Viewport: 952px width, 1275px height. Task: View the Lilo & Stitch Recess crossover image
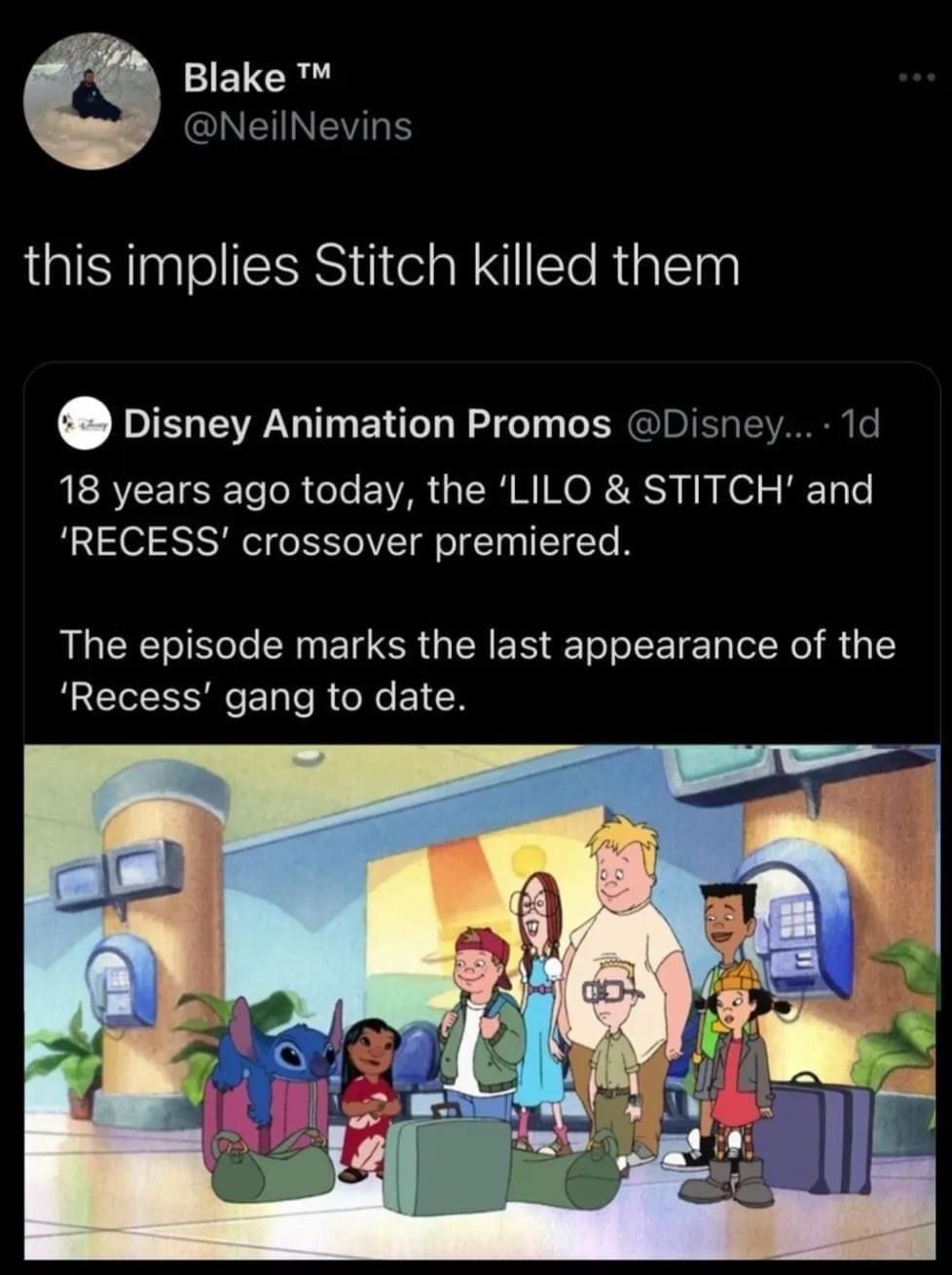pyautogui.click(x=481, y=1001)
